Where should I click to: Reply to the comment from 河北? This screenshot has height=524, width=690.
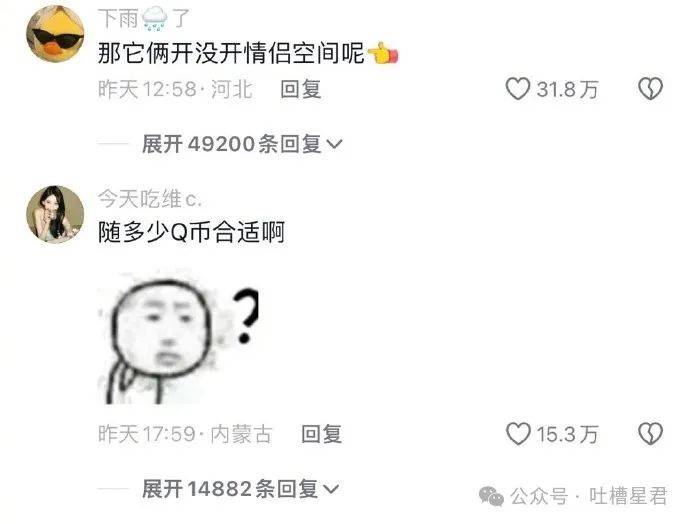point(300,89)
